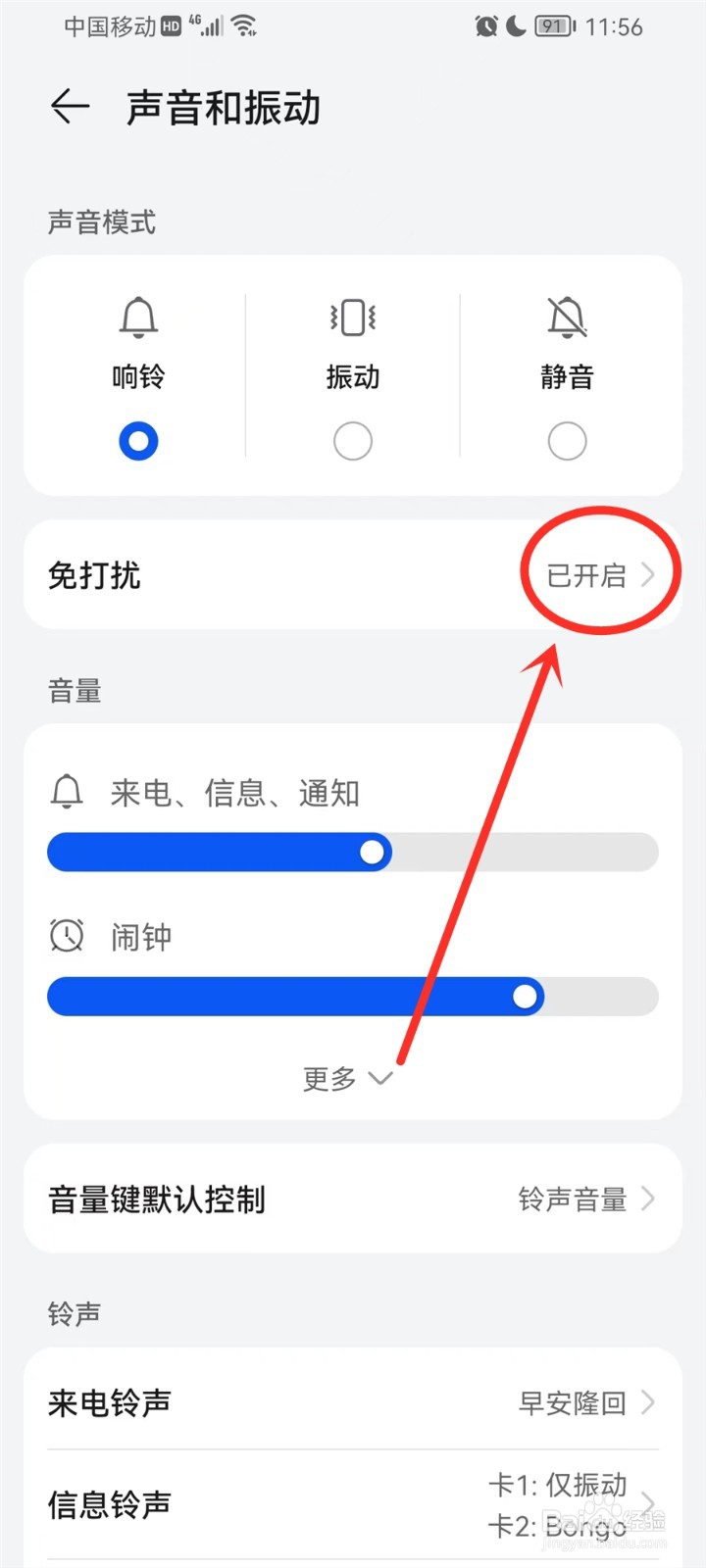Image resolution: width=706 pixels, height=1568 pixels.
Task: Select the 响铃 radio button
Action: tap(137, 441)
